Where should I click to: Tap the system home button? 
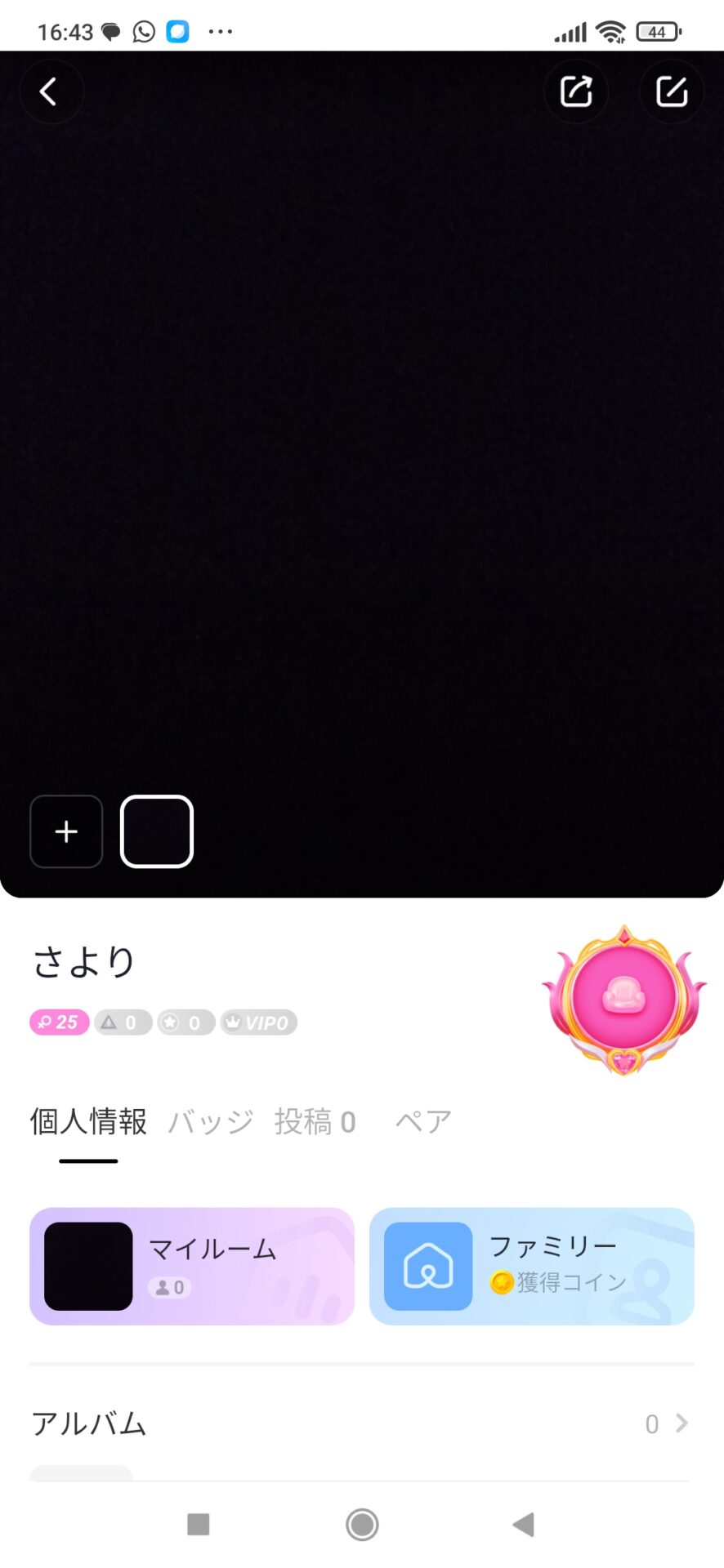[x=362, y=1524]
